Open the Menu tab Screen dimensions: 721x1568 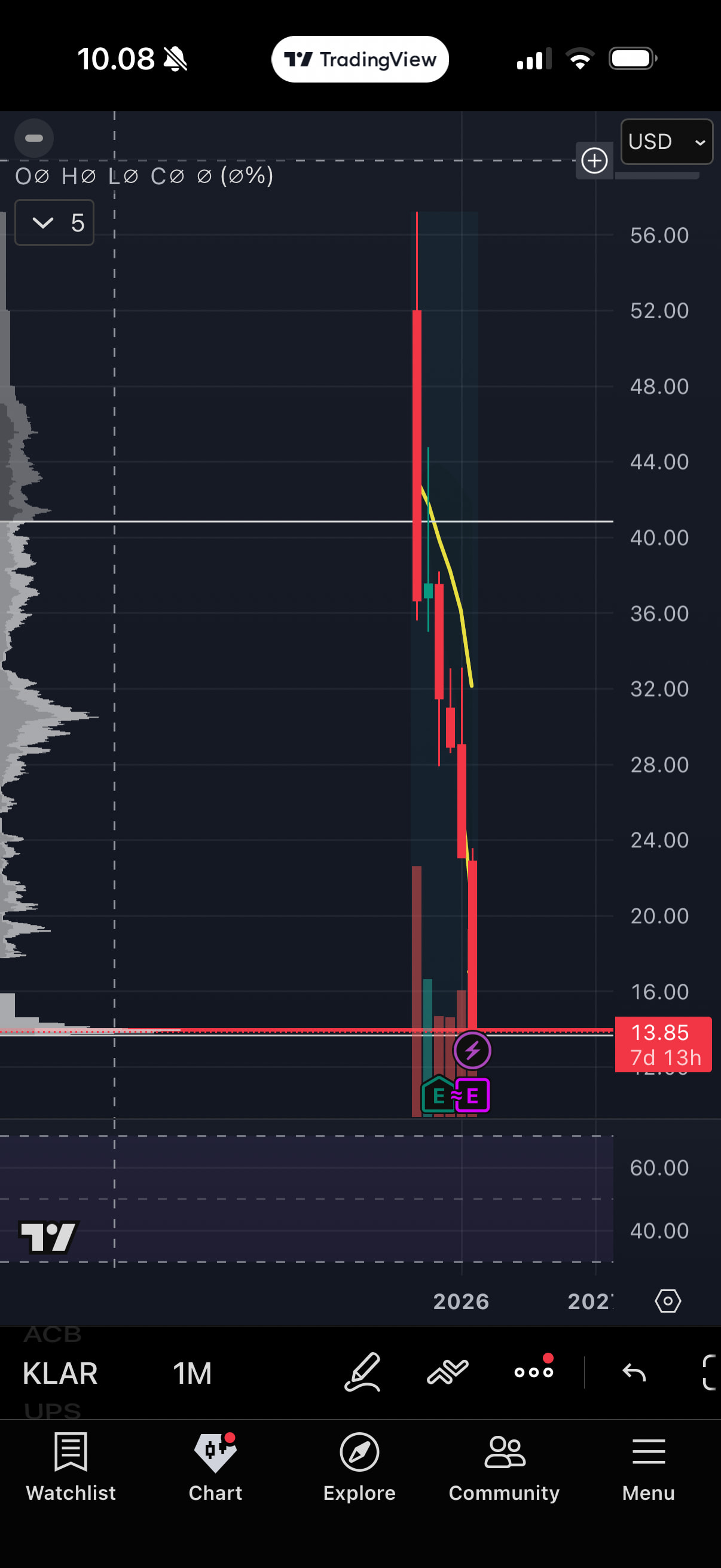649,1466
